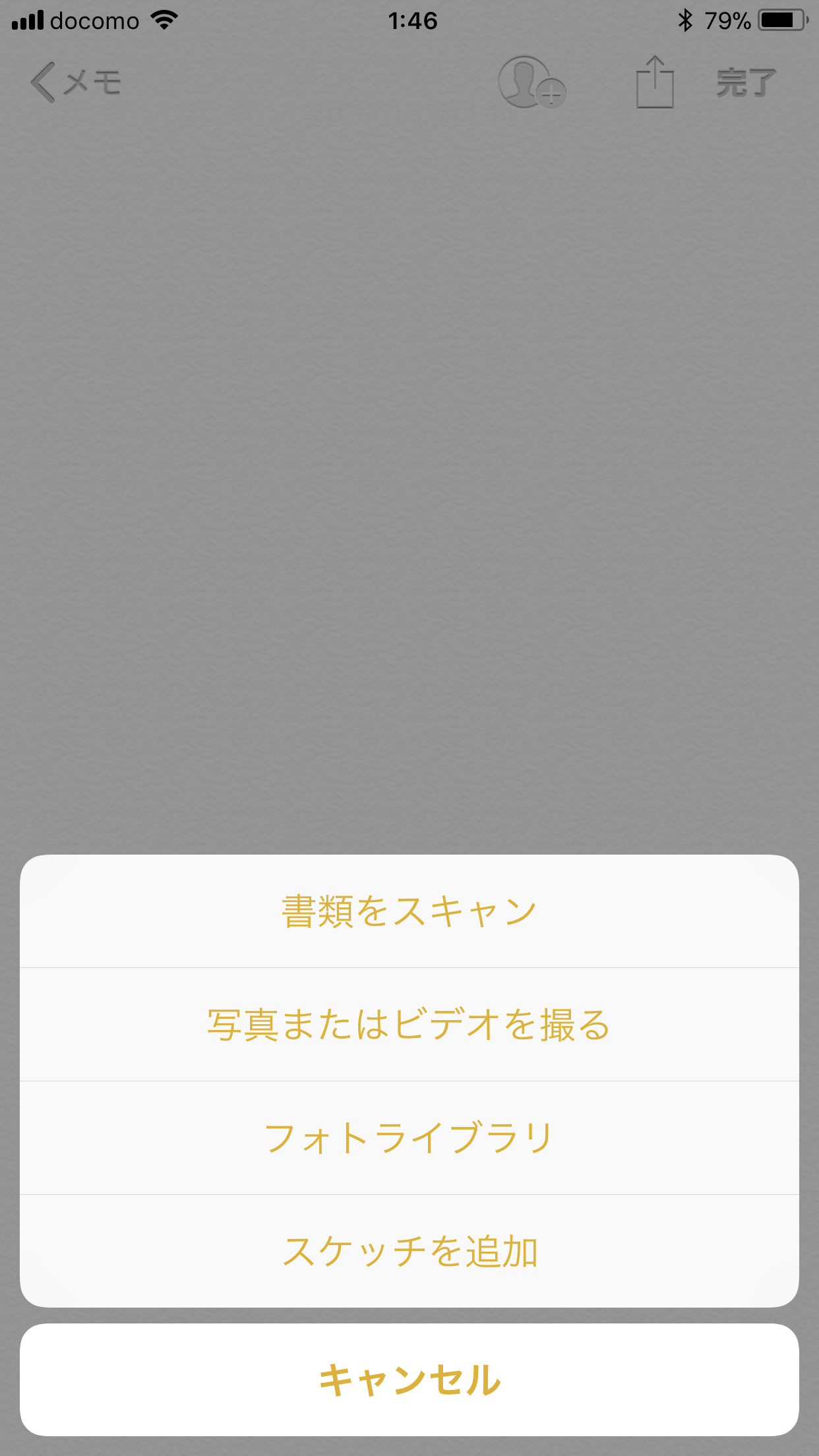This screenshot has height=1456, width=819.
Task: Tap the clock showing 1:46
Action: (409, 20)
